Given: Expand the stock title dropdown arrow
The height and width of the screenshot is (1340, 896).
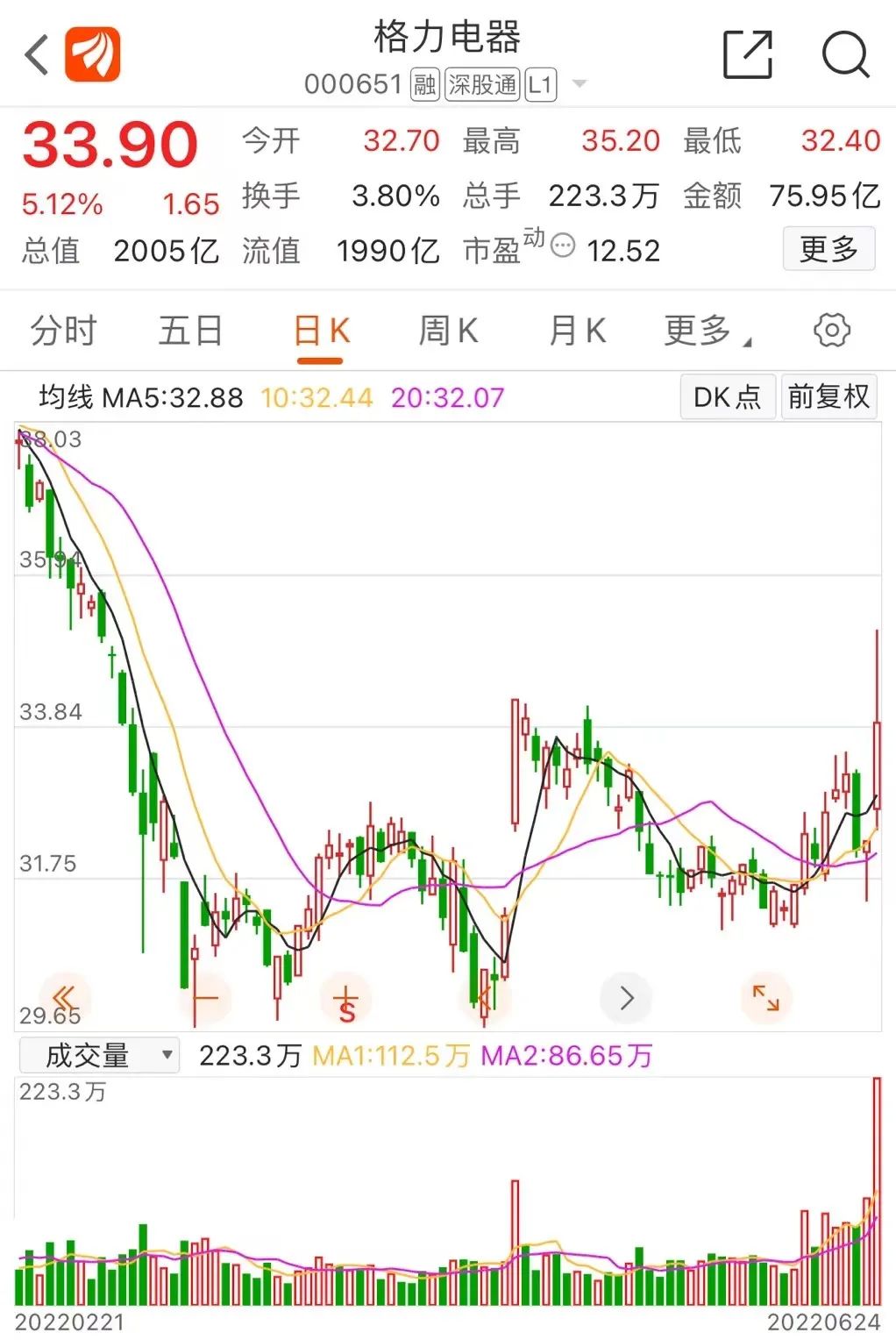Looking at the screenshot, I should click(x=579, y=84).
